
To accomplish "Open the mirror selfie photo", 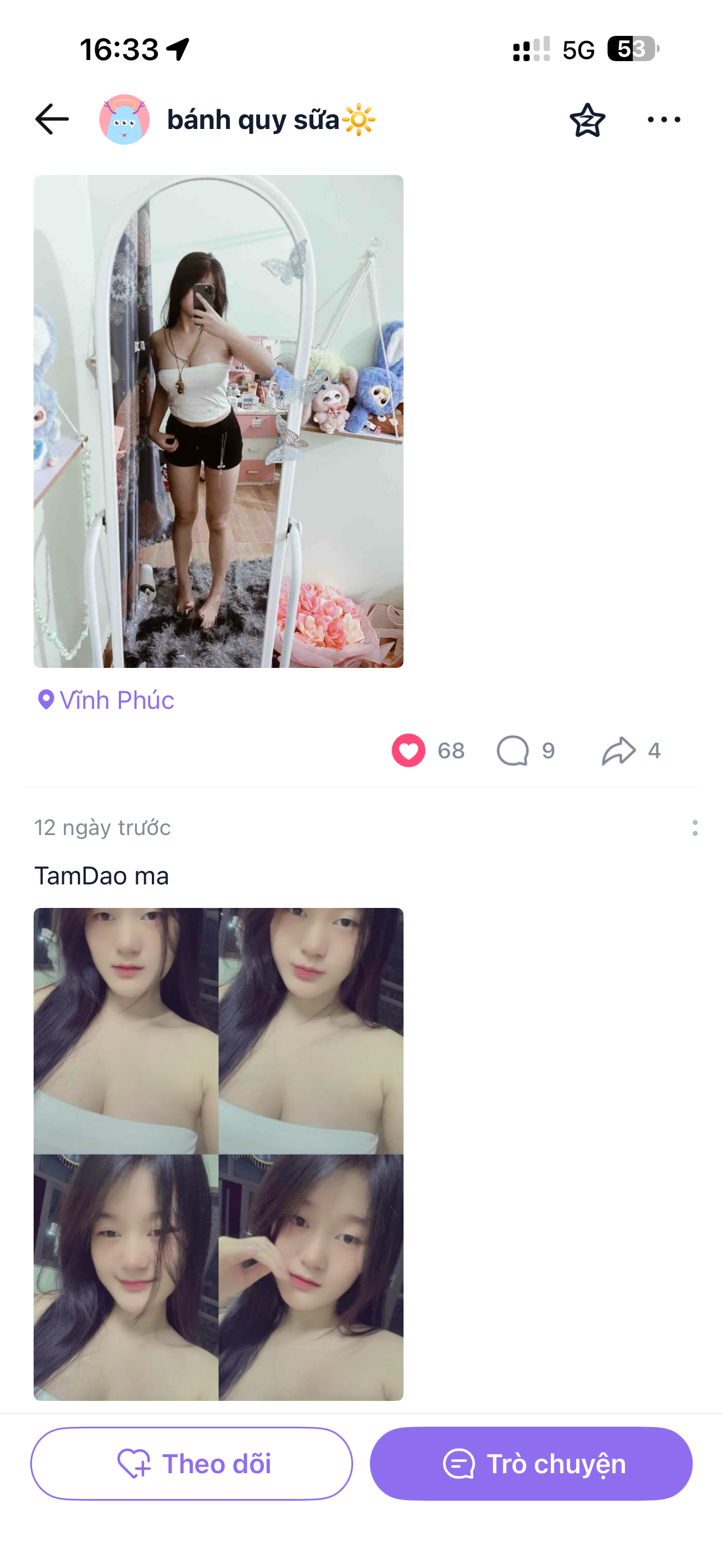I will [x=219, y=421].
